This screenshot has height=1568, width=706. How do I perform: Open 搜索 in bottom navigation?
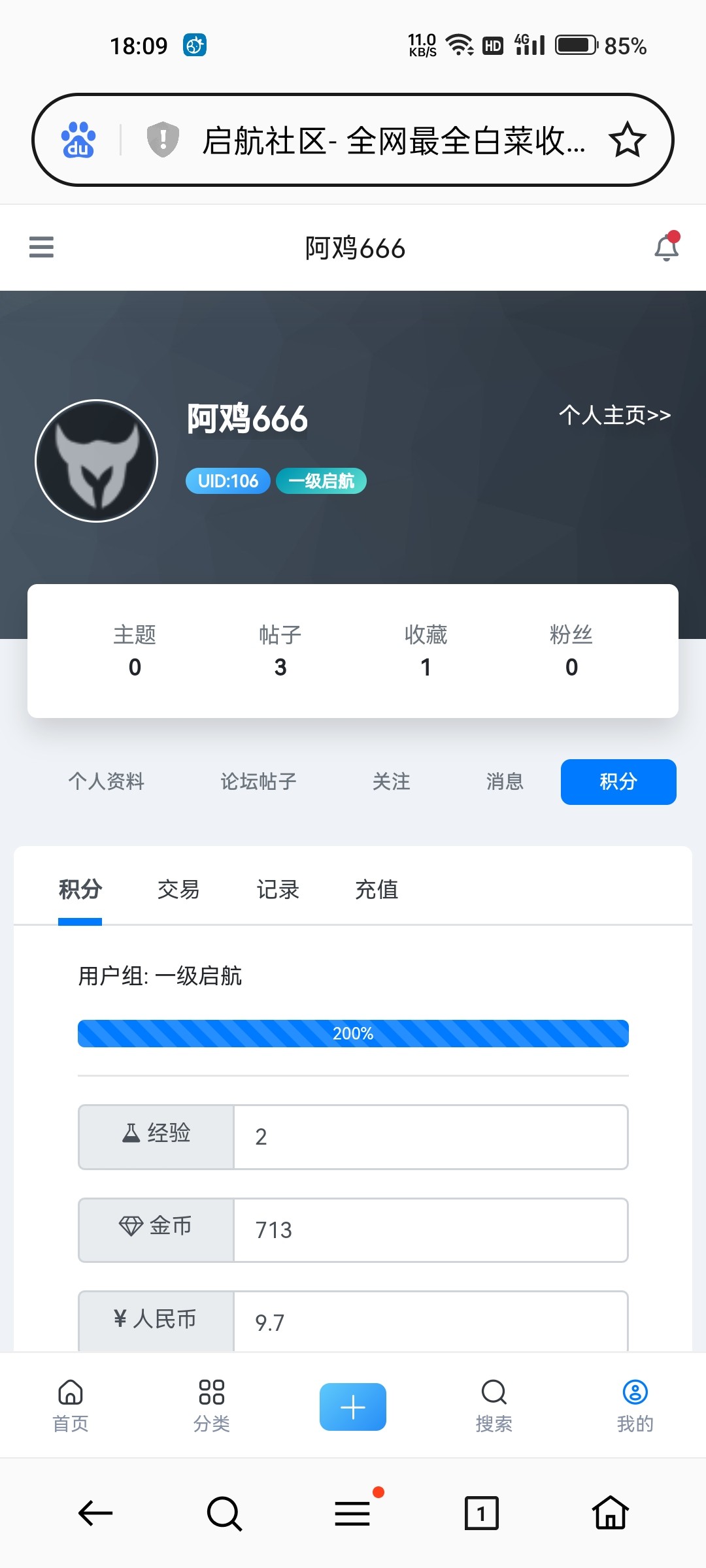click(x=494, y=1405)
